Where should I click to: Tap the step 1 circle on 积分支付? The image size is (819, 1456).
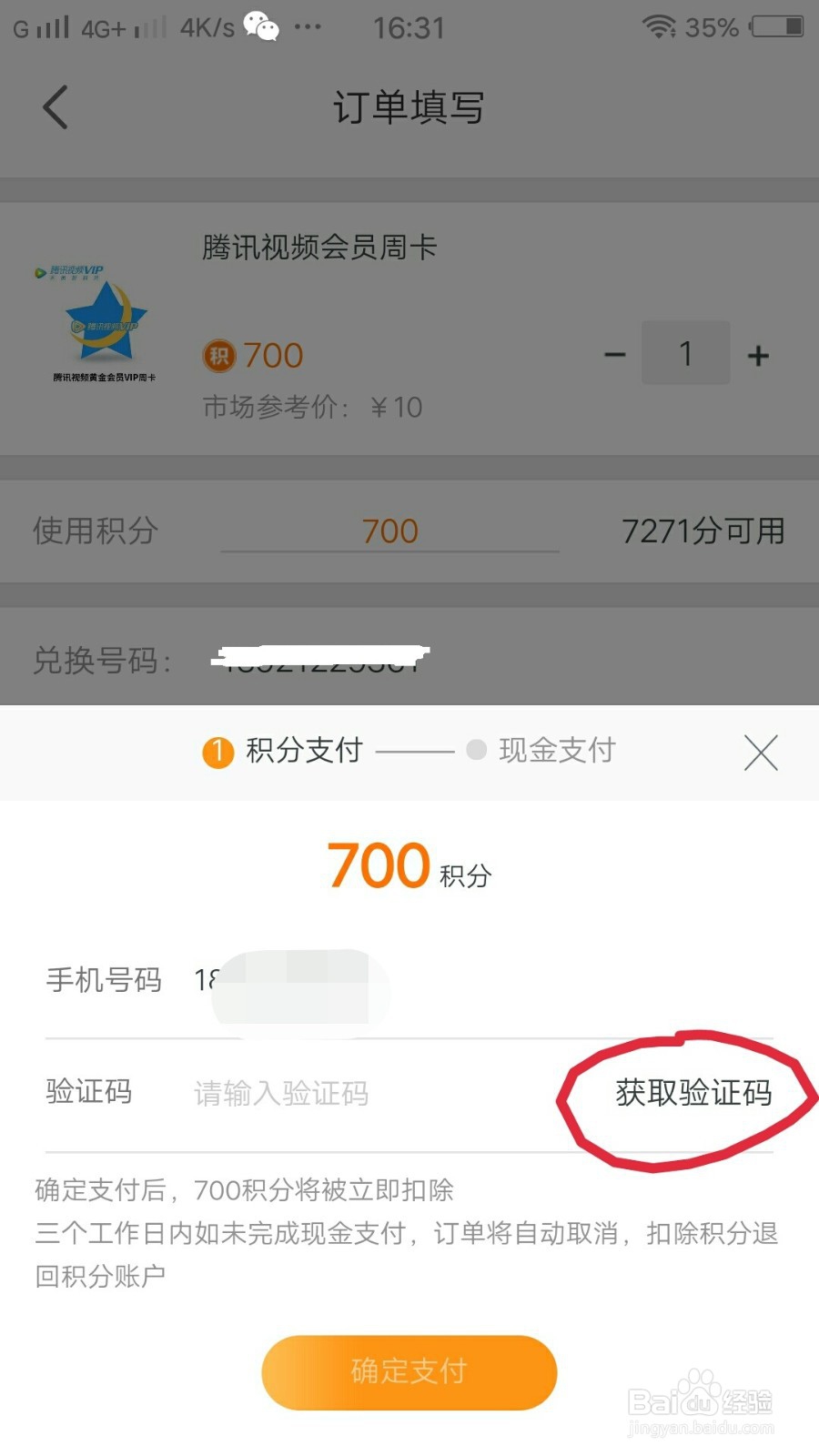(x=216, y=752)
